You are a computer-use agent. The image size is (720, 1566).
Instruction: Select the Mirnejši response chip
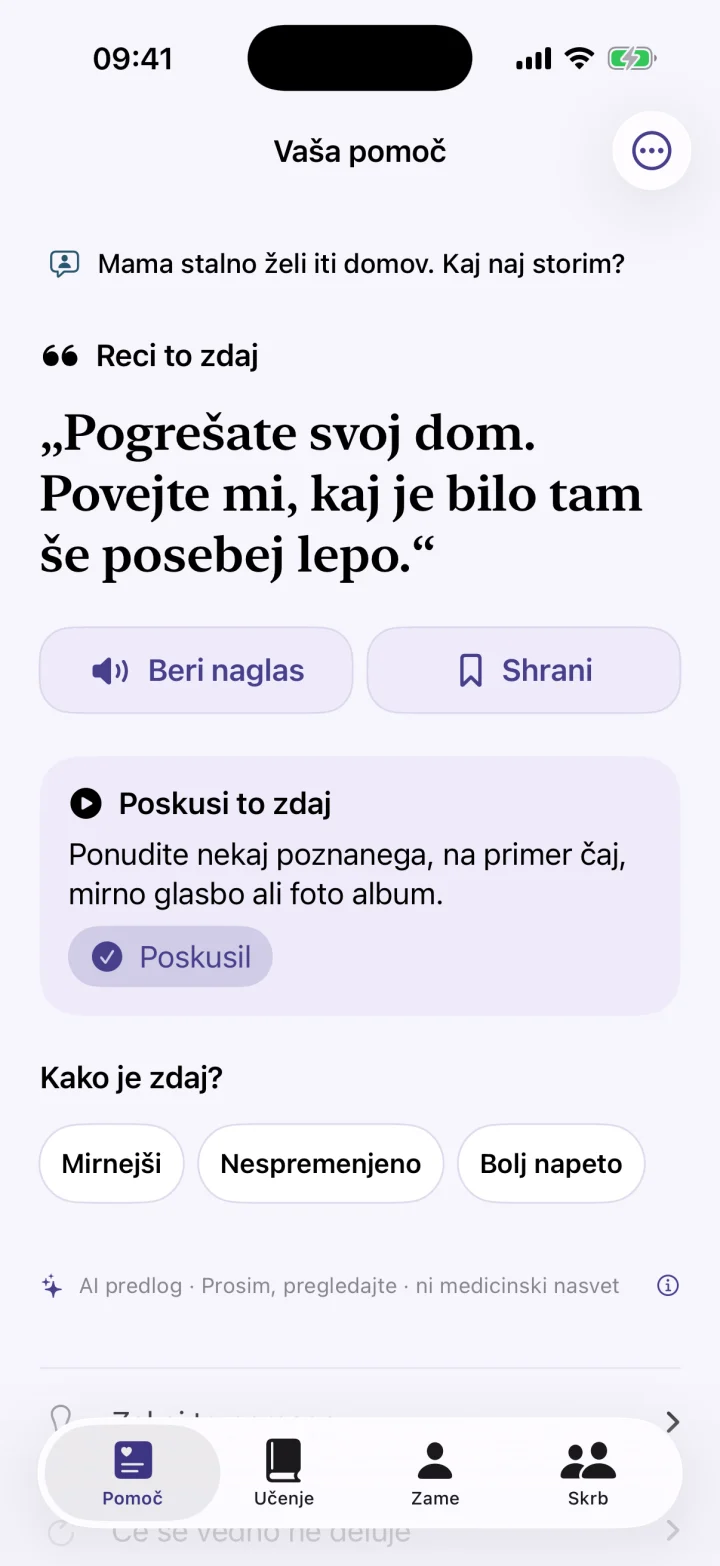112,1163
